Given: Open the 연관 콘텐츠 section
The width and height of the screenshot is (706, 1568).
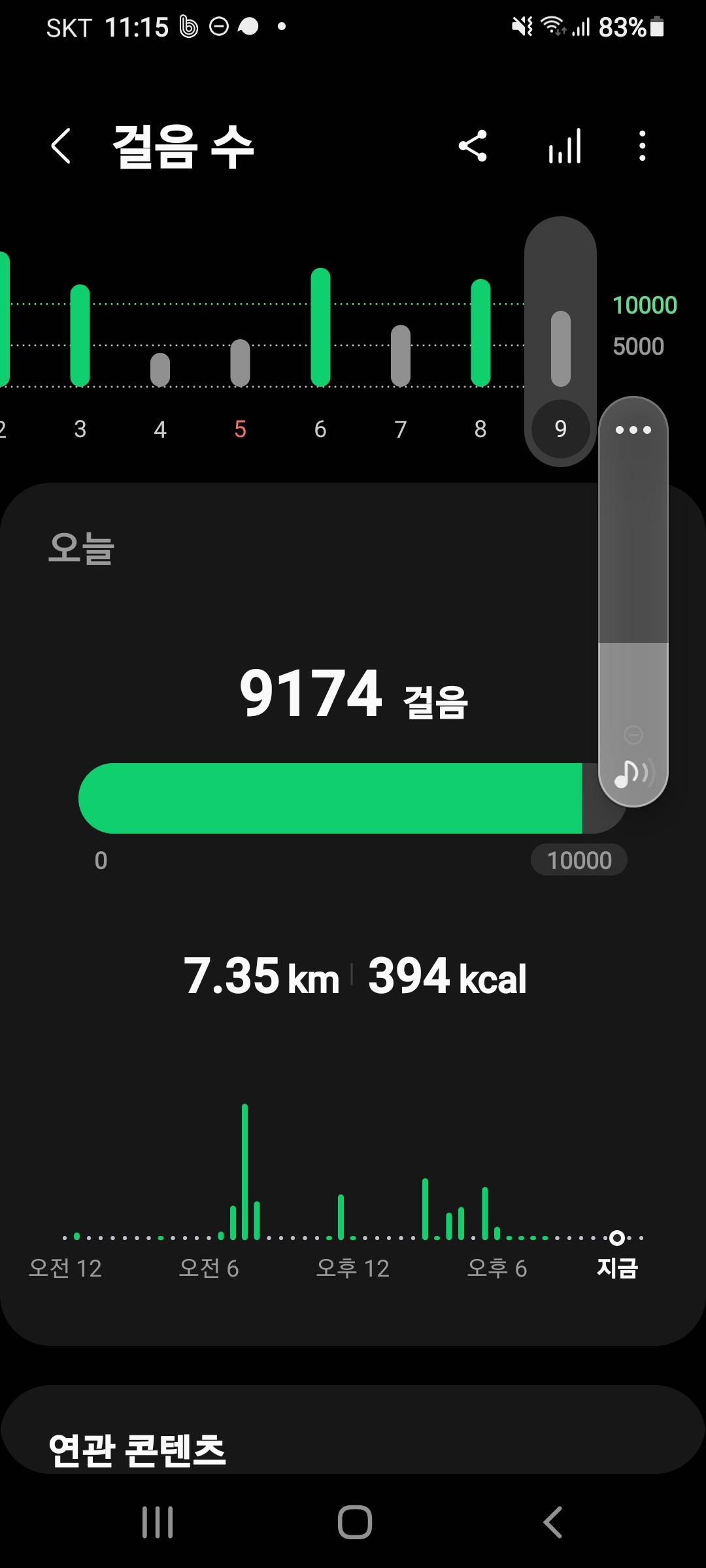Looking at the screenshot, I should click(137, 1450).
